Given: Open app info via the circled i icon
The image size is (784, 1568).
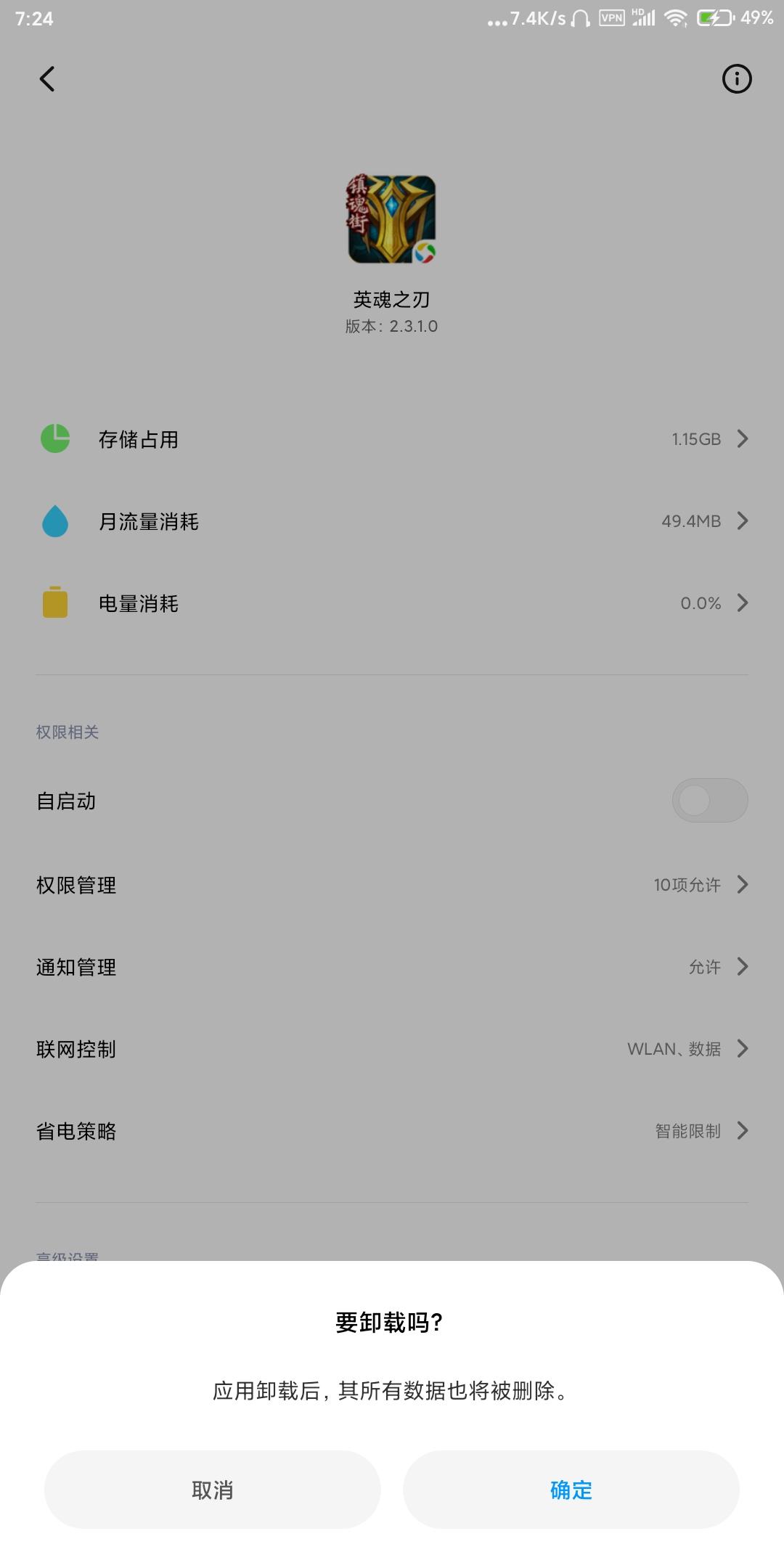Looking at the screenshot, I should point(737,80).
